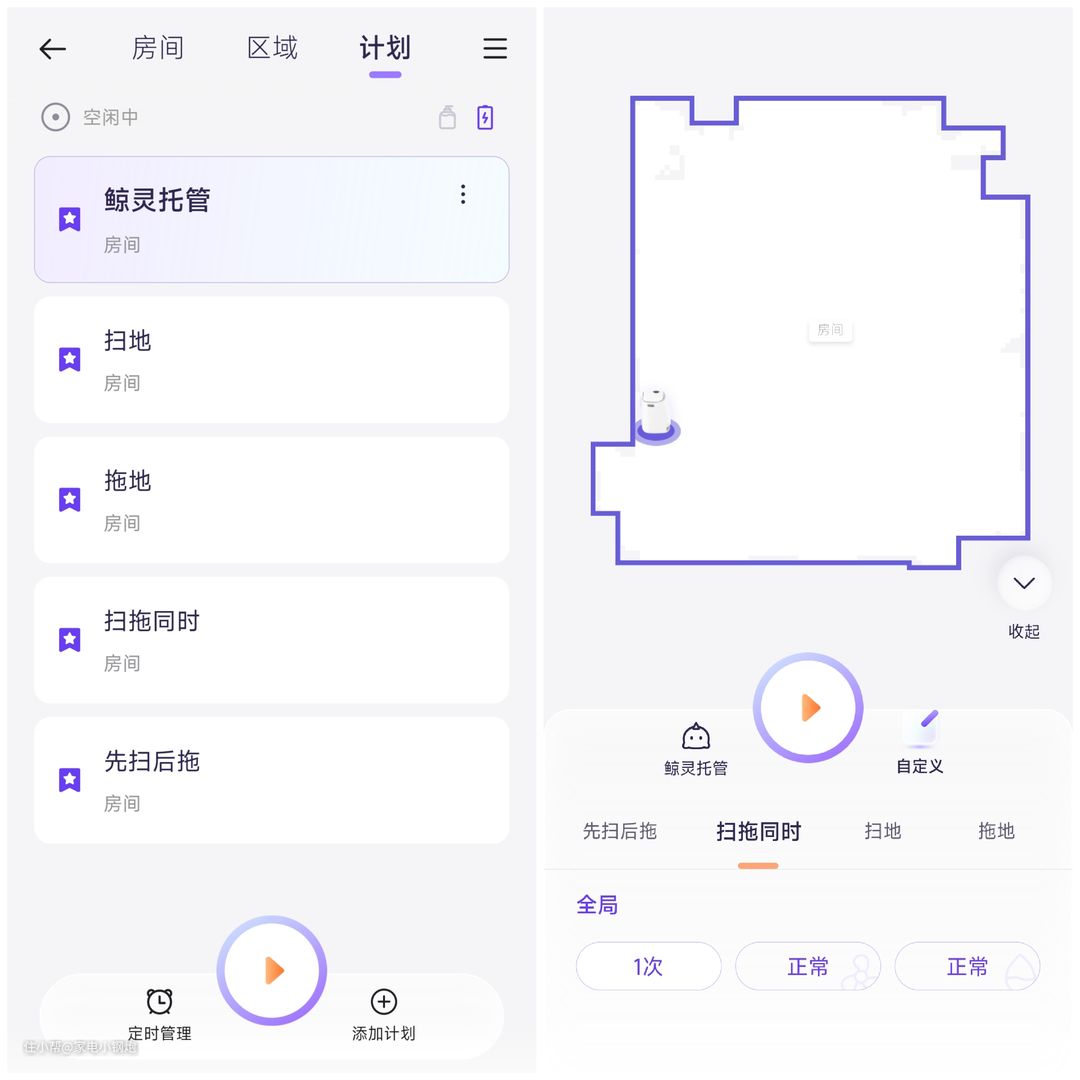Collapse the panel with 收起 button

click(1024, 584)
